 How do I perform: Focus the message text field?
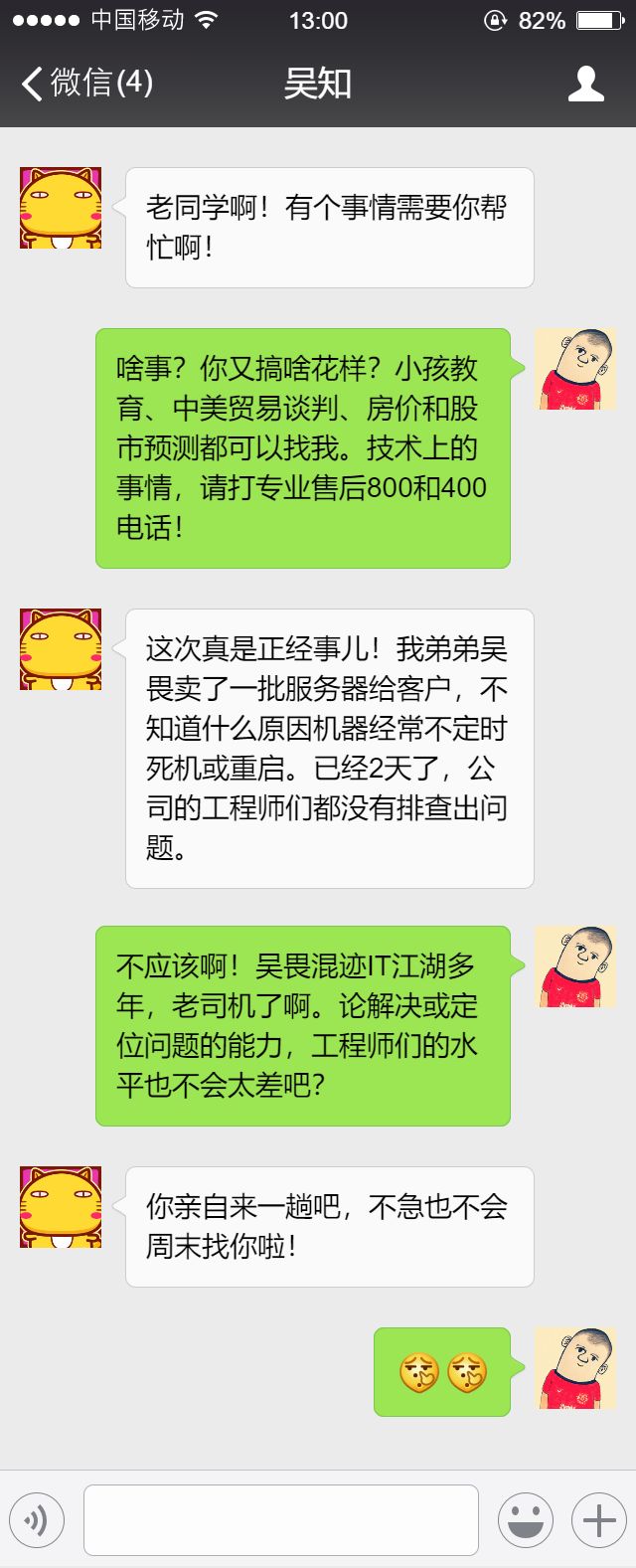point(281,1520)
